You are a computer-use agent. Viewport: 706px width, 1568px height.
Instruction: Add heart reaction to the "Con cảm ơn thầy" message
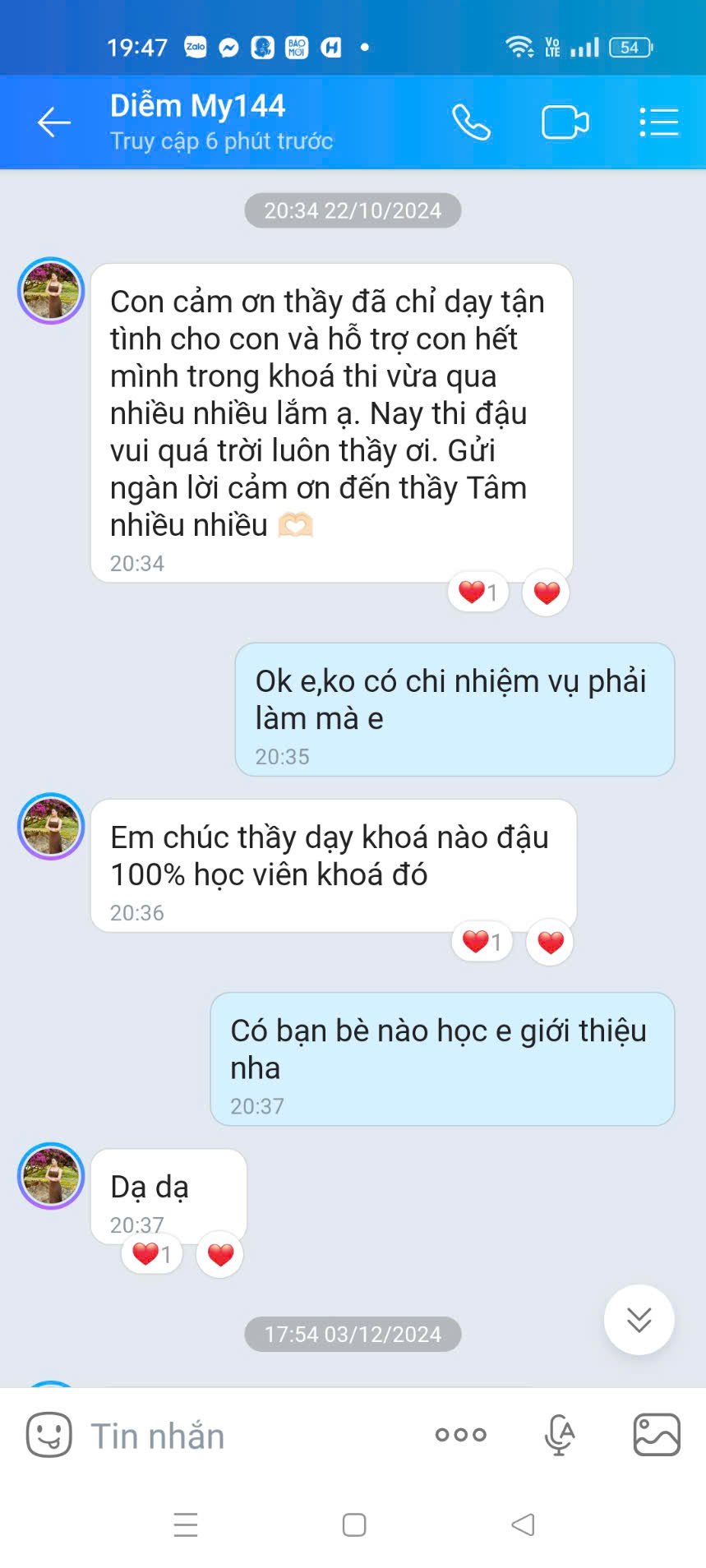(547, 593)
